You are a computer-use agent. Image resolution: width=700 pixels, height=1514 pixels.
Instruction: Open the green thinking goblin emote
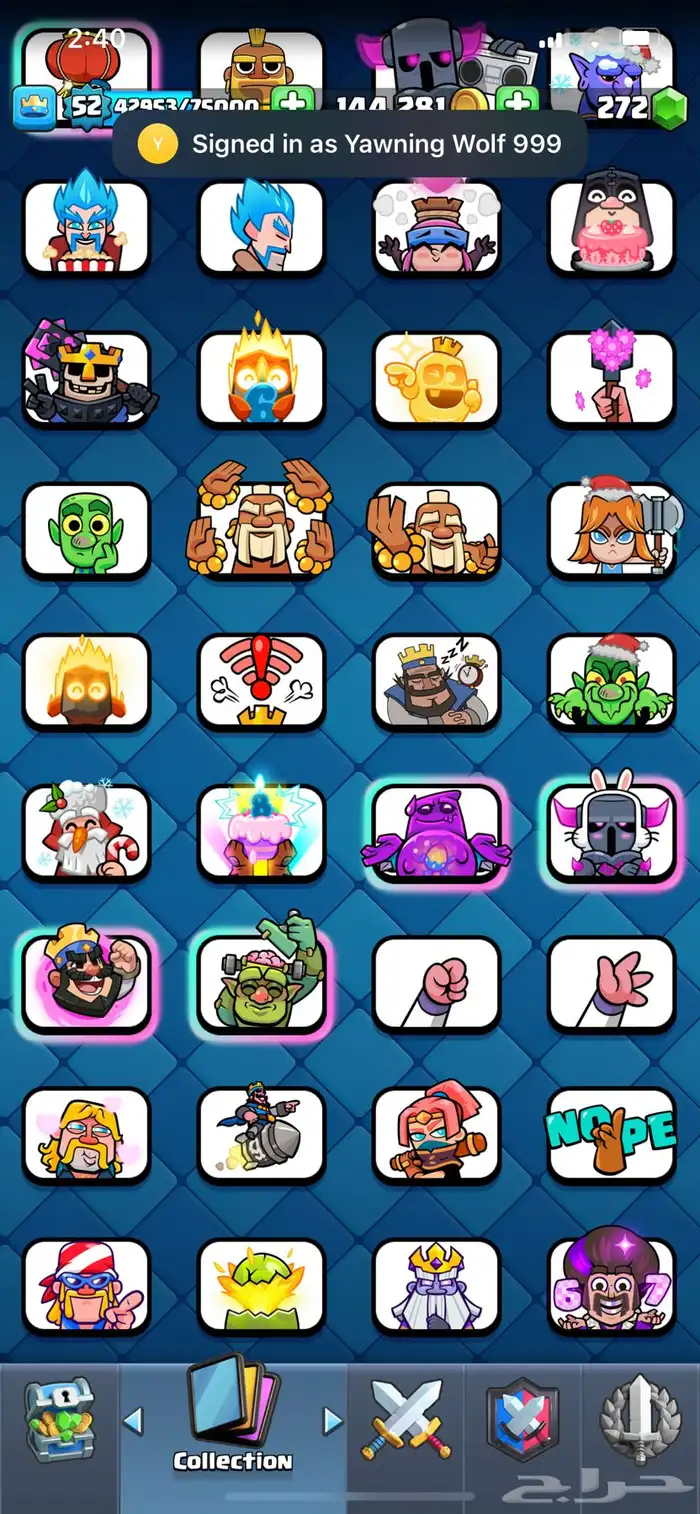click(x=86, y=531)
